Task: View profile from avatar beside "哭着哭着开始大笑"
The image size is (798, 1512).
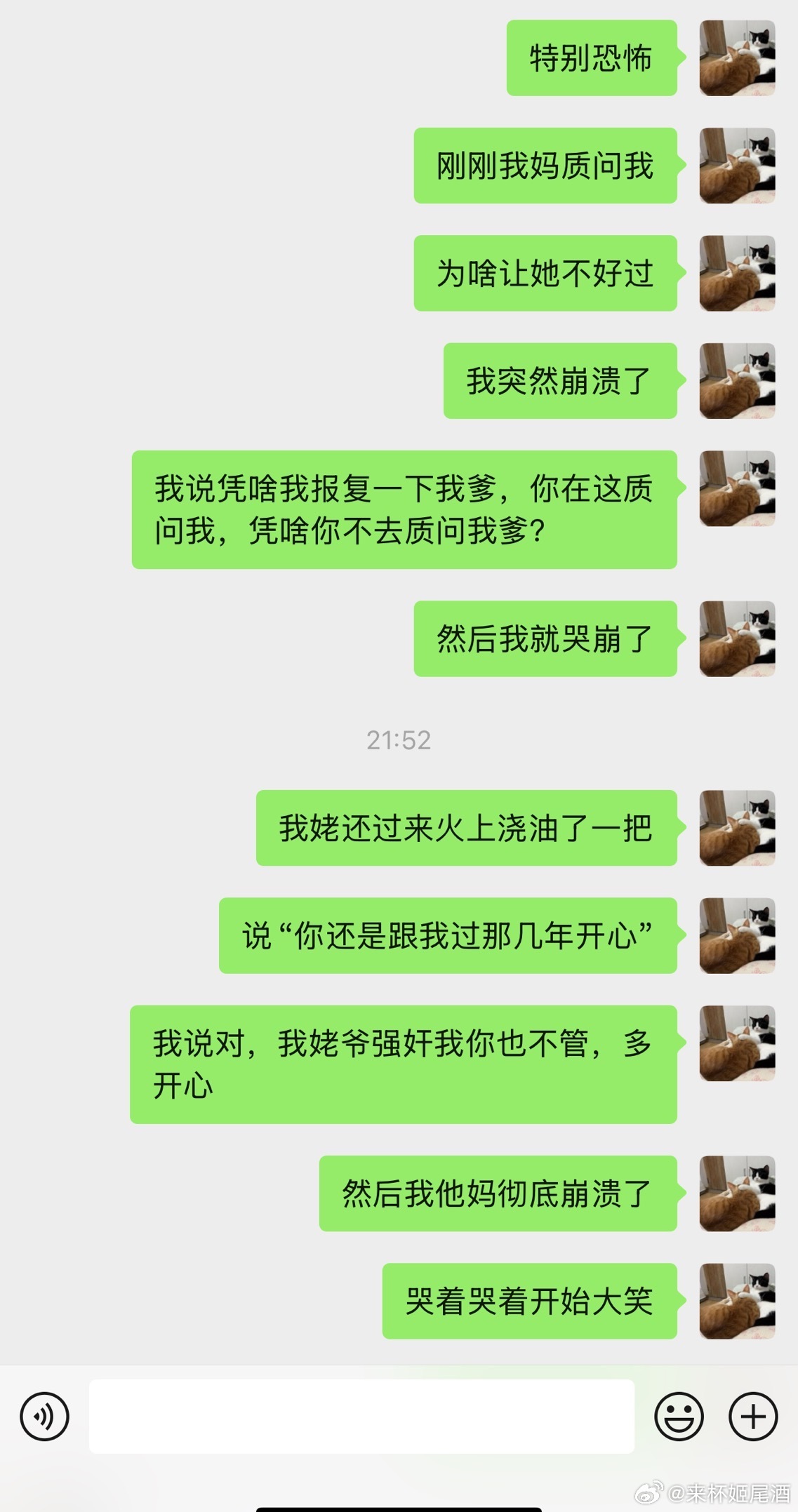Action: click(x=737, y=1302)
